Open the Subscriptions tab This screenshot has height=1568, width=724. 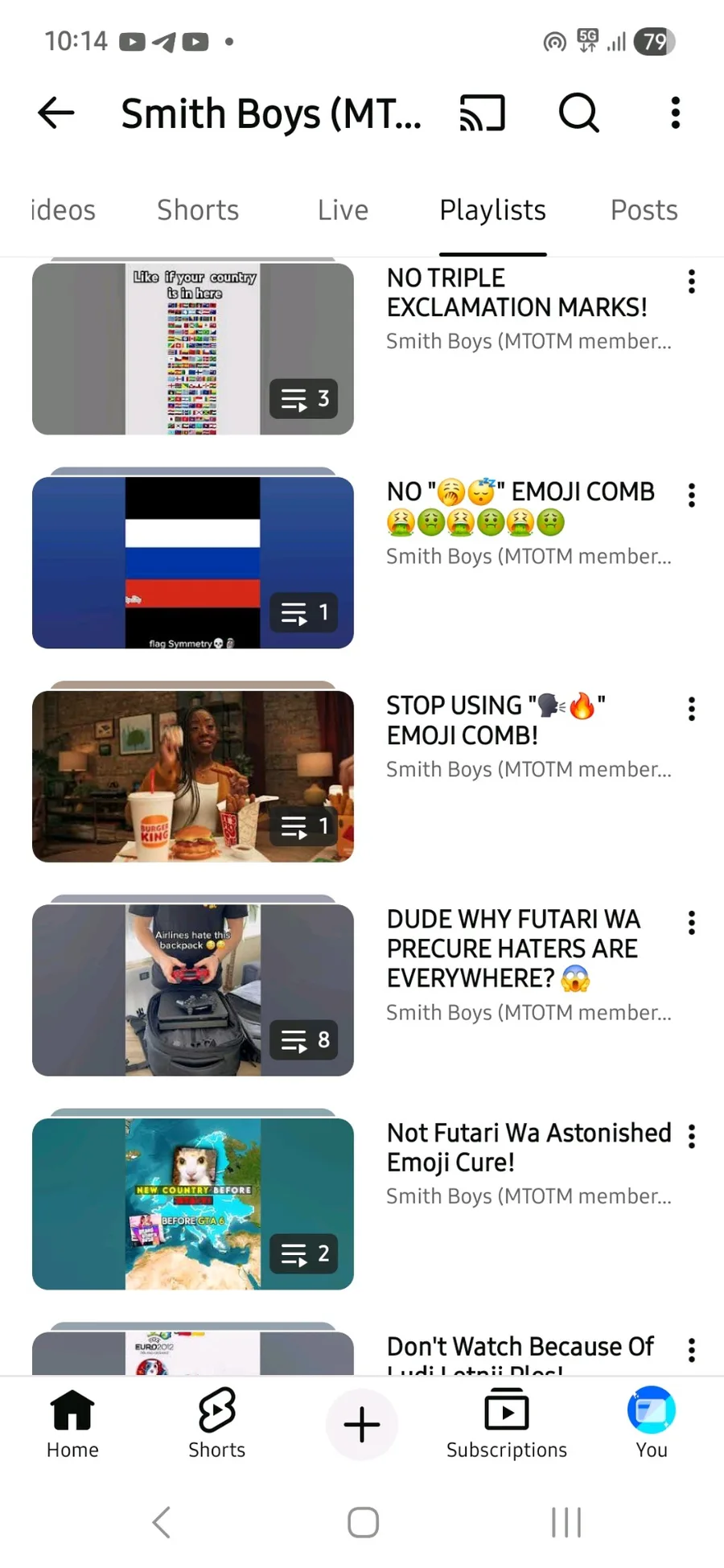[507, 1424]
